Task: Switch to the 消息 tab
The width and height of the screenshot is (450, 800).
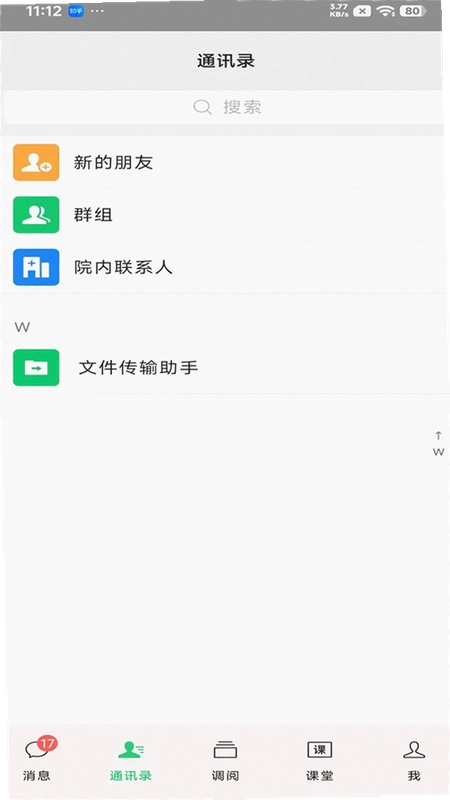Action: (37, 759)
